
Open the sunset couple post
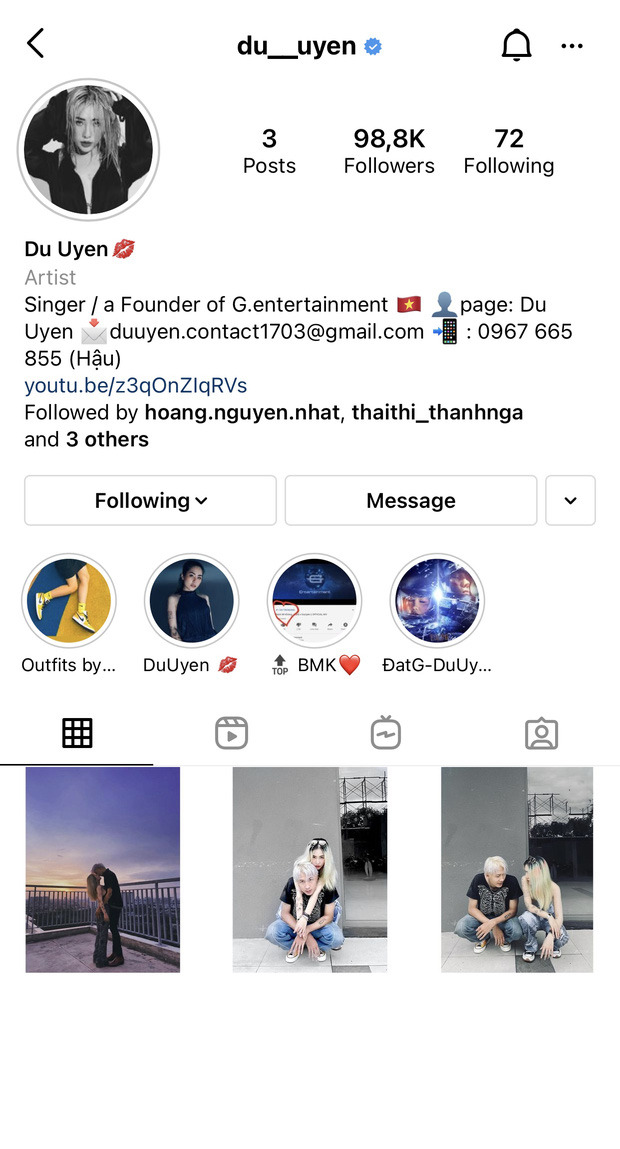(x=103, y=870)
